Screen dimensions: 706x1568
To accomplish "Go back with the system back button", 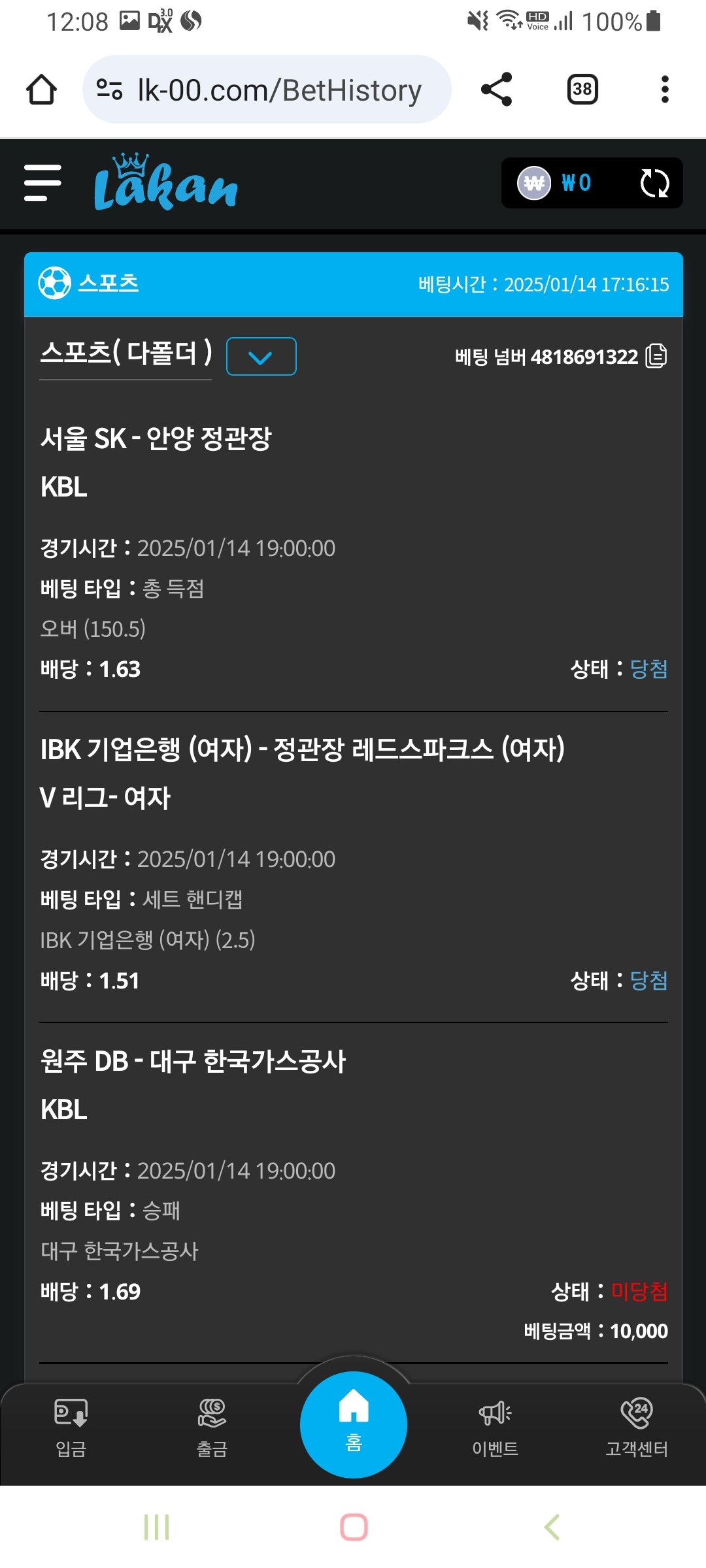I will (552, 1527).
